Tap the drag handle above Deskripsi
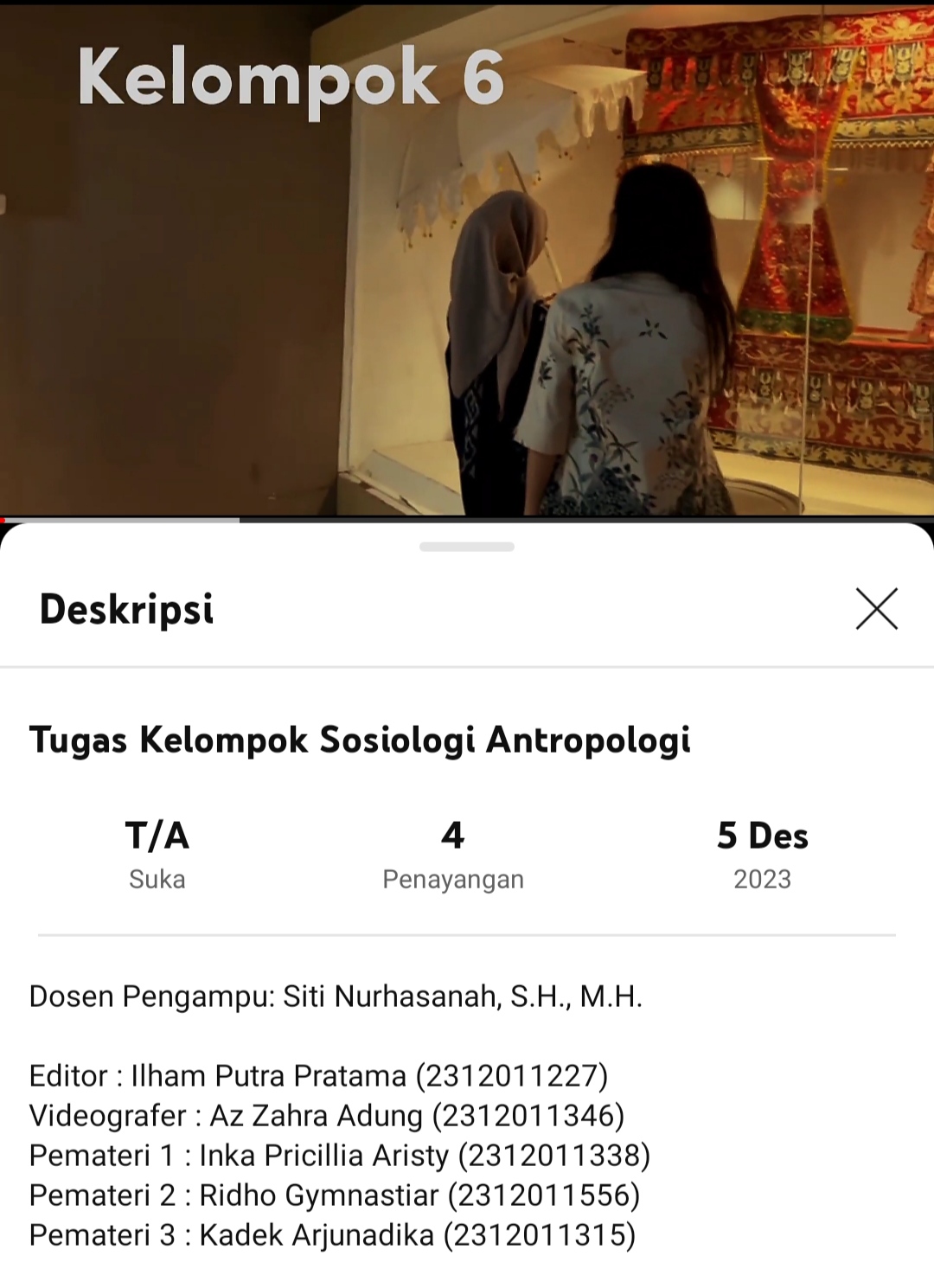 click(x=467, y=547)
